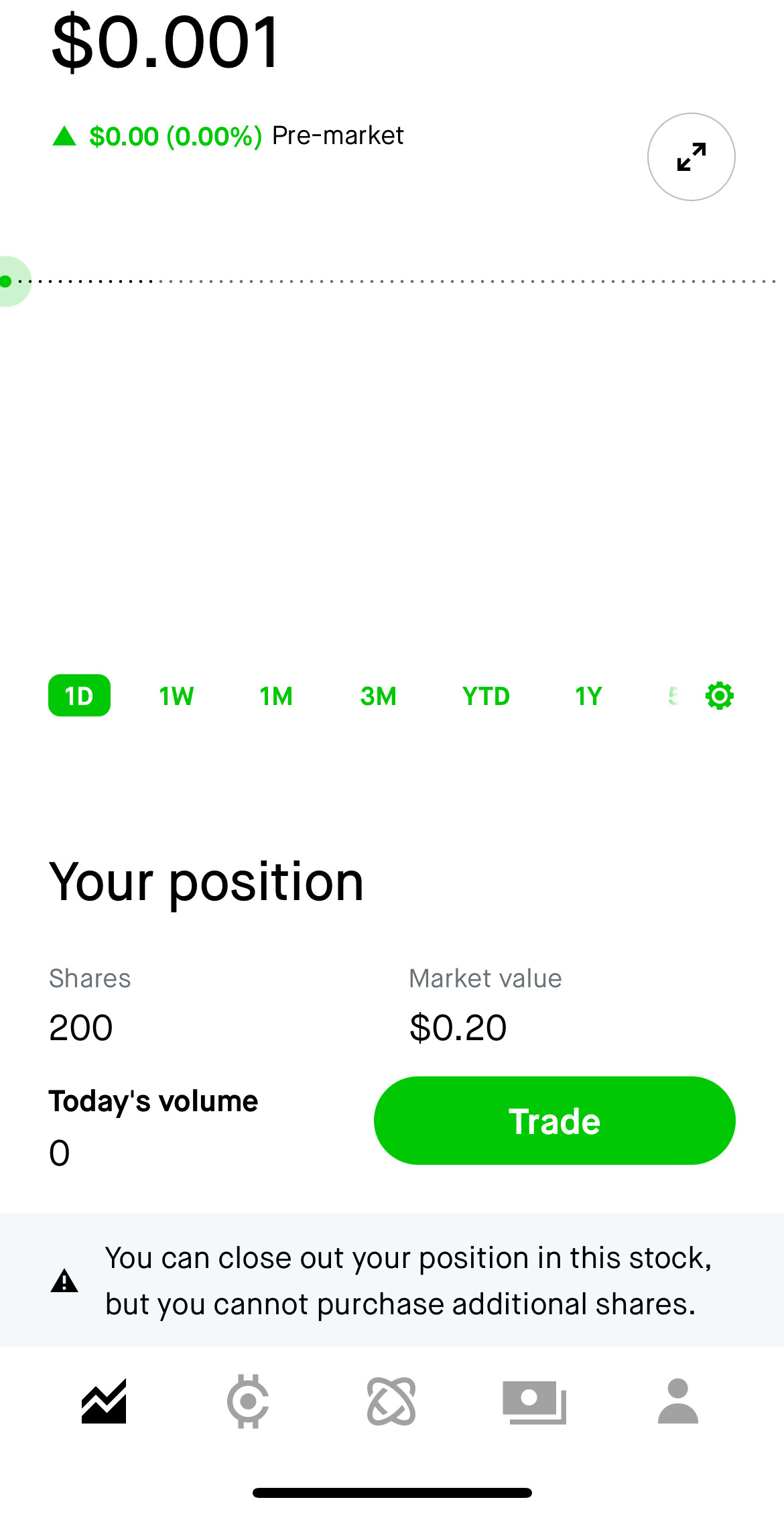Open chart settings gear
Screen dimensions: 784x1514
click(720, 696)
